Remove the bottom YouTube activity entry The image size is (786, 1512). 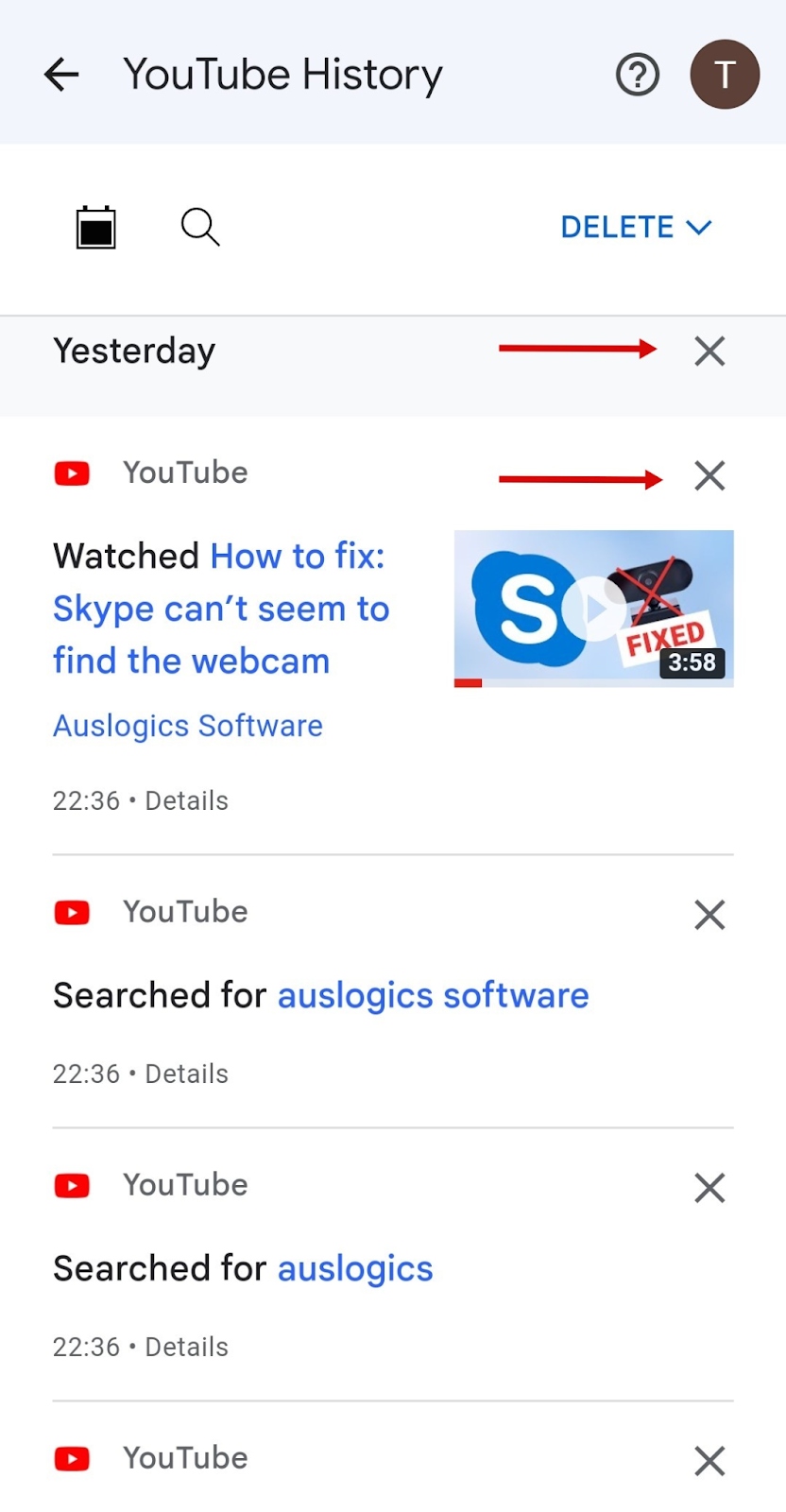pyautogui.click(x=709, y=1461)
